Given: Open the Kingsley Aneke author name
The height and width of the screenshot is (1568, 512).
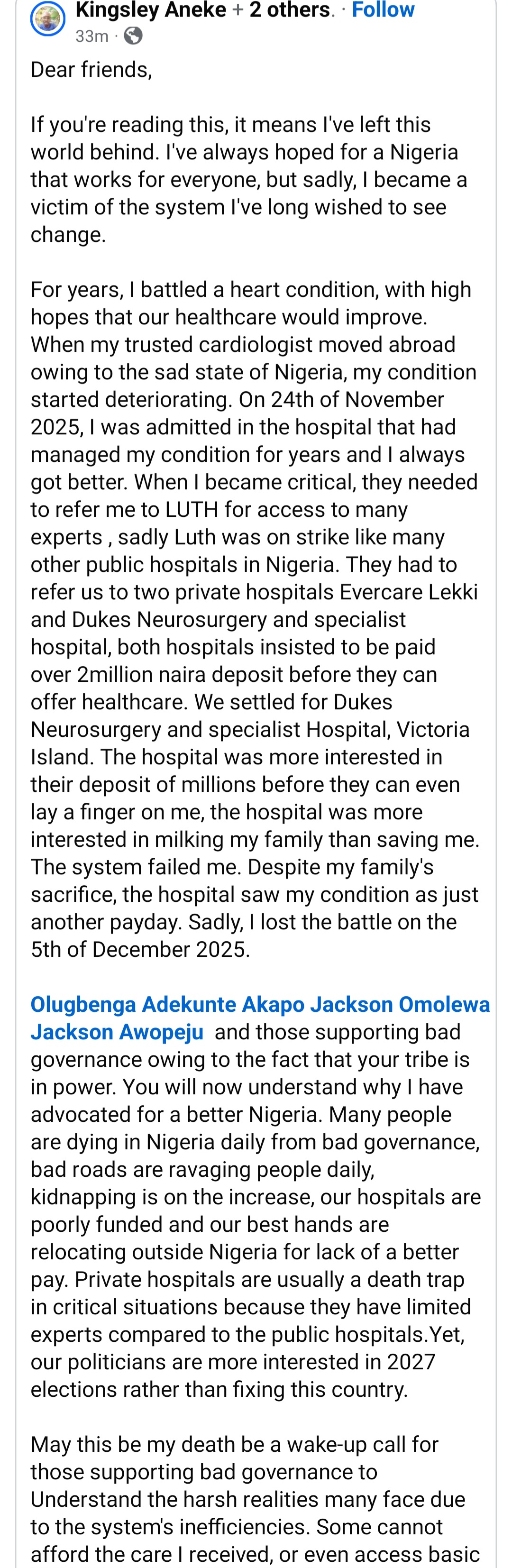Looking at the screenshot, I should [151, 10].
